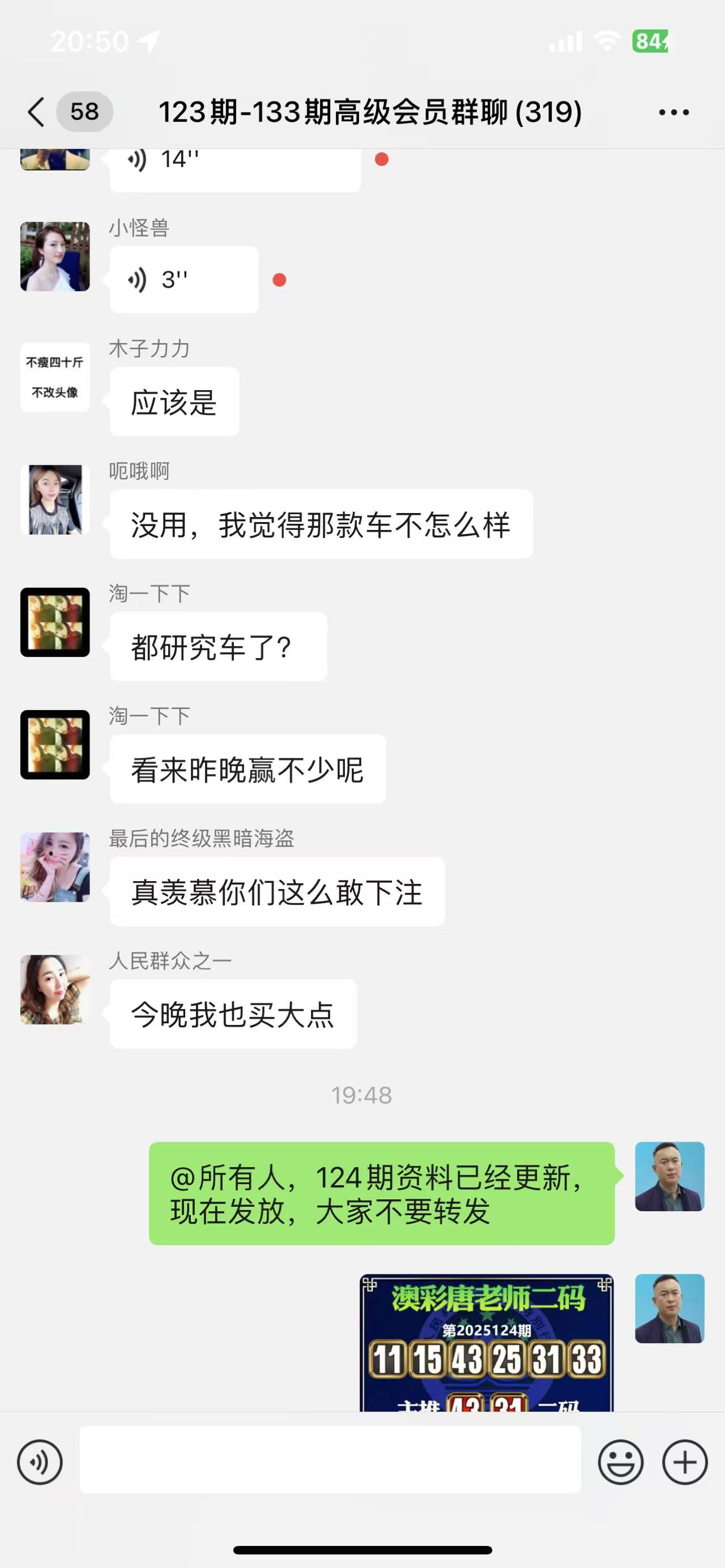Open the emoji picker
The height and width of the screenshot is (1568, 725).
click(x=620, y=1462)
